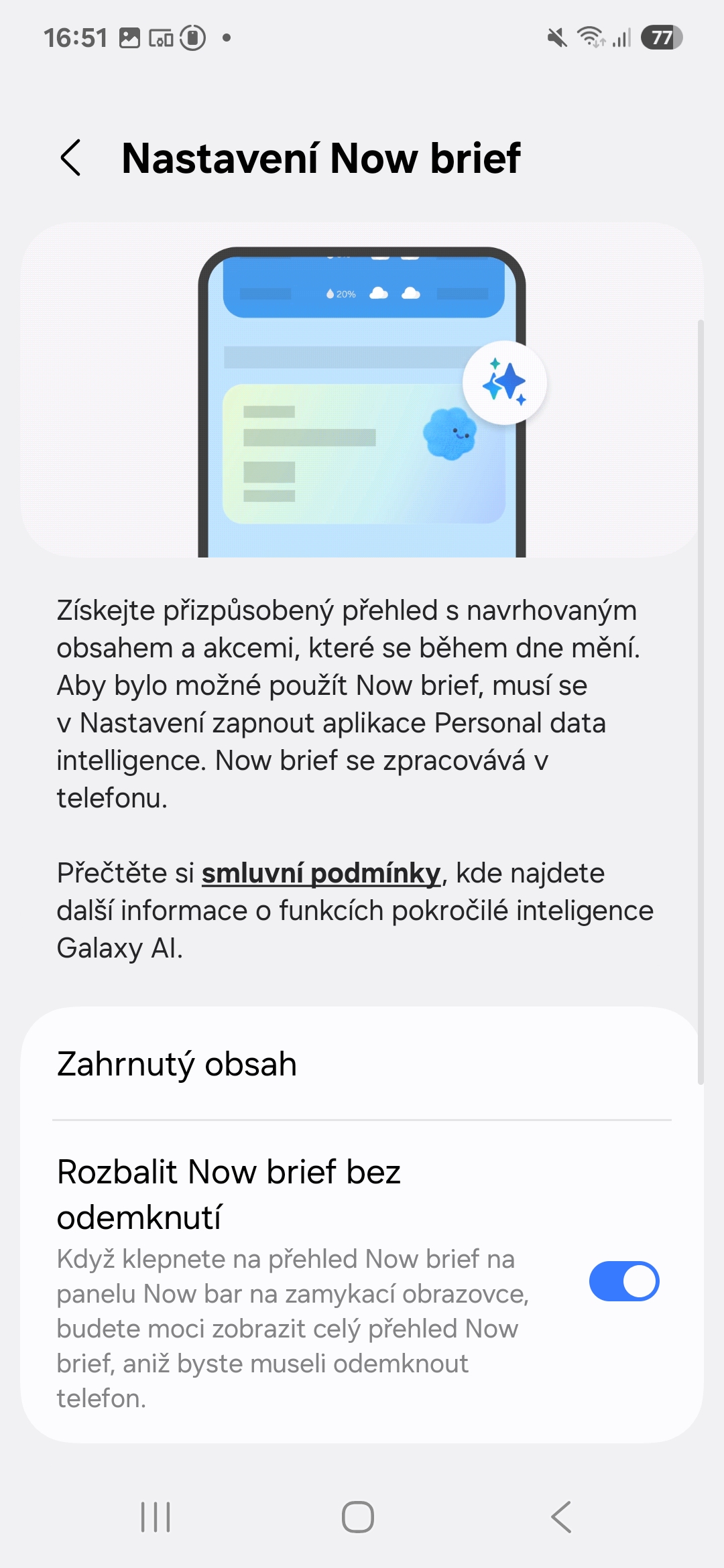Viewport: 724px width, 1568px height.
Task: Tap the system back button
Action: pos(562,1517)
